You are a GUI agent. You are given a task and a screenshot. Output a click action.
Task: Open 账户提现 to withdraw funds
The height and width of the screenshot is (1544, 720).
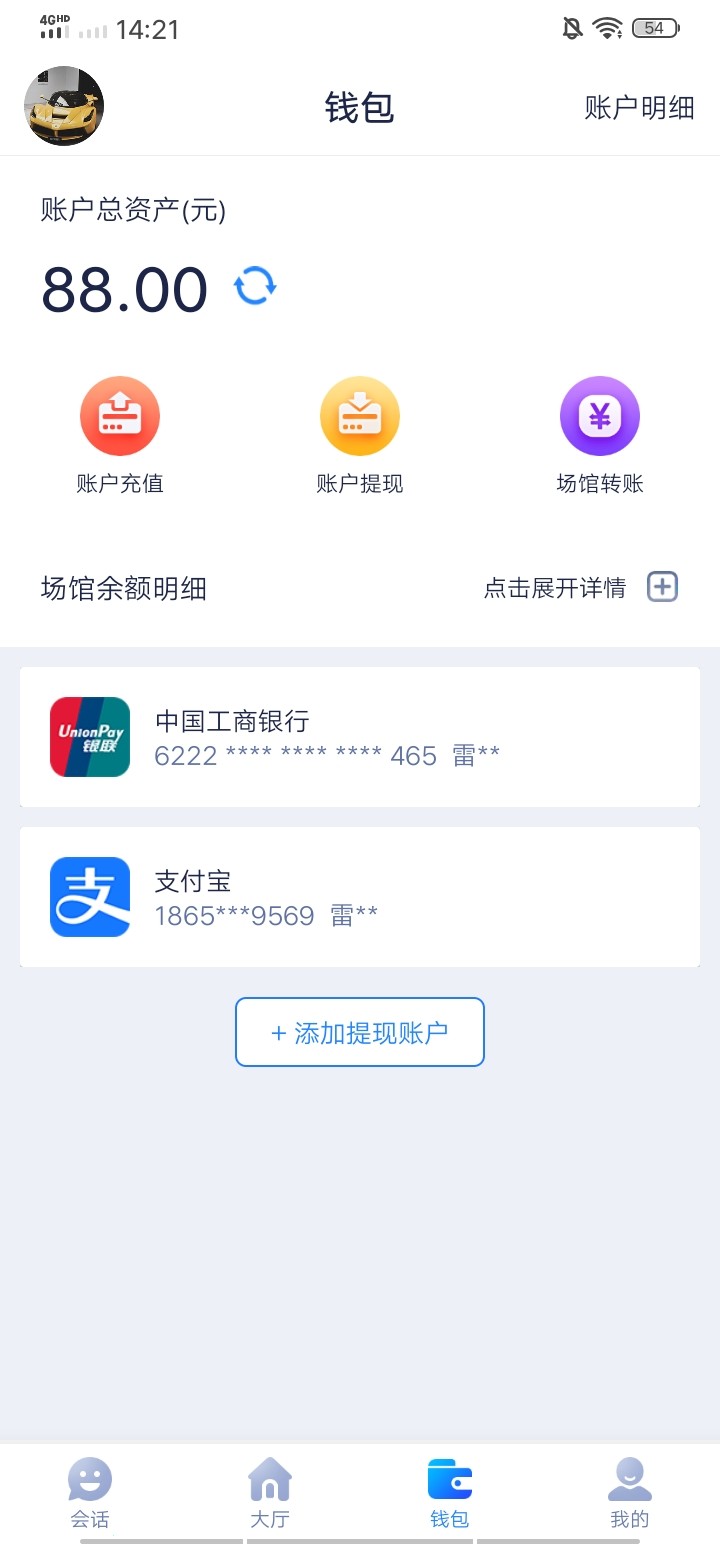tap(360, 436)
